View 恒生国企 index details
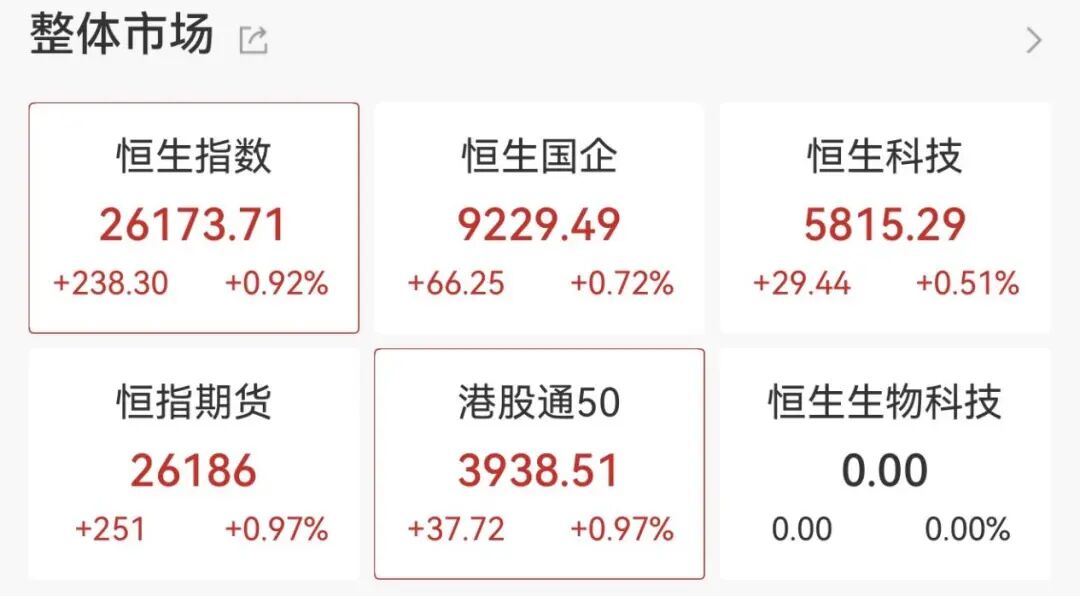This screenshot has width=1080, height=596. point(539,218)
